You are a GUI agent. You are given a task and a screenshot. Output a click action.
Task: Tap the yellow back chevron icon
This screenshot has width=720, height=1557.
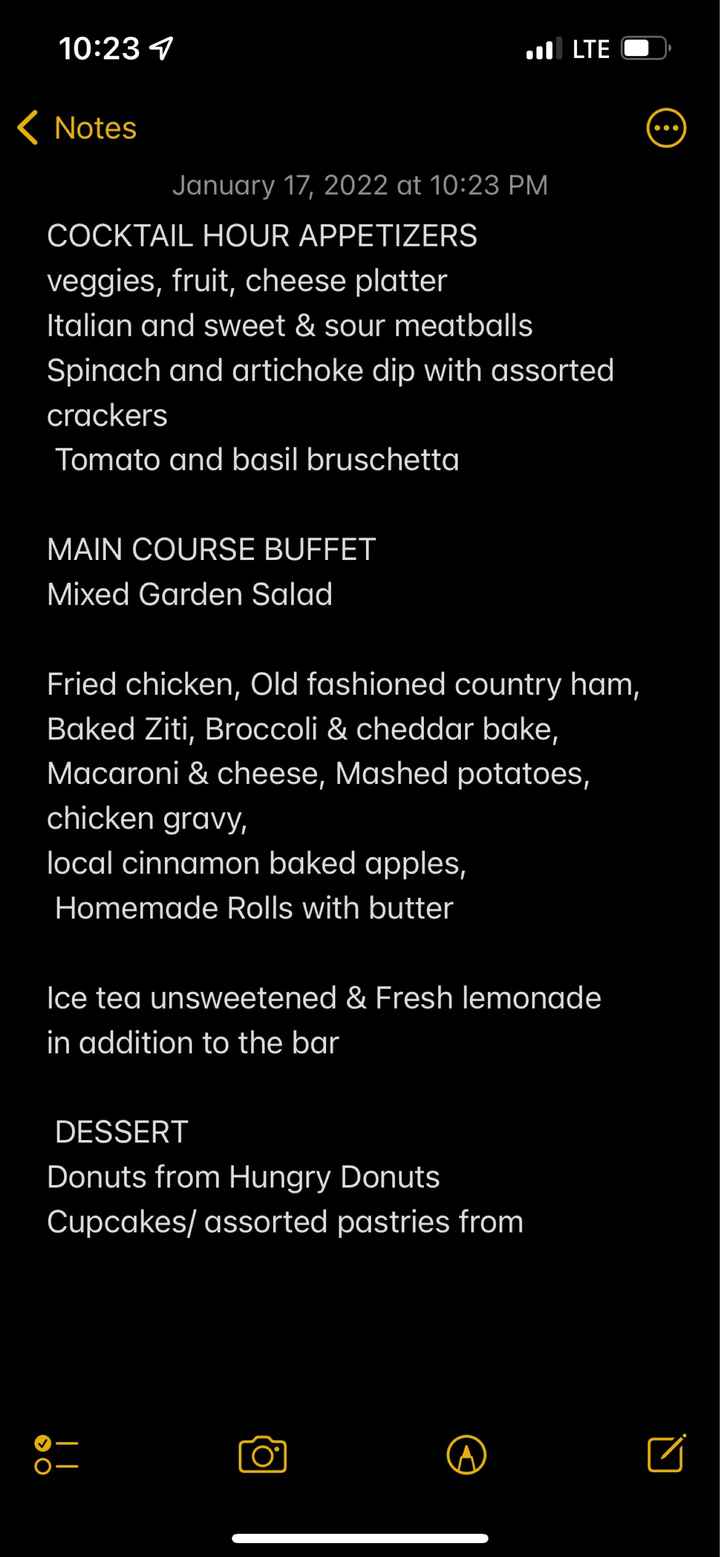(26, 128)
